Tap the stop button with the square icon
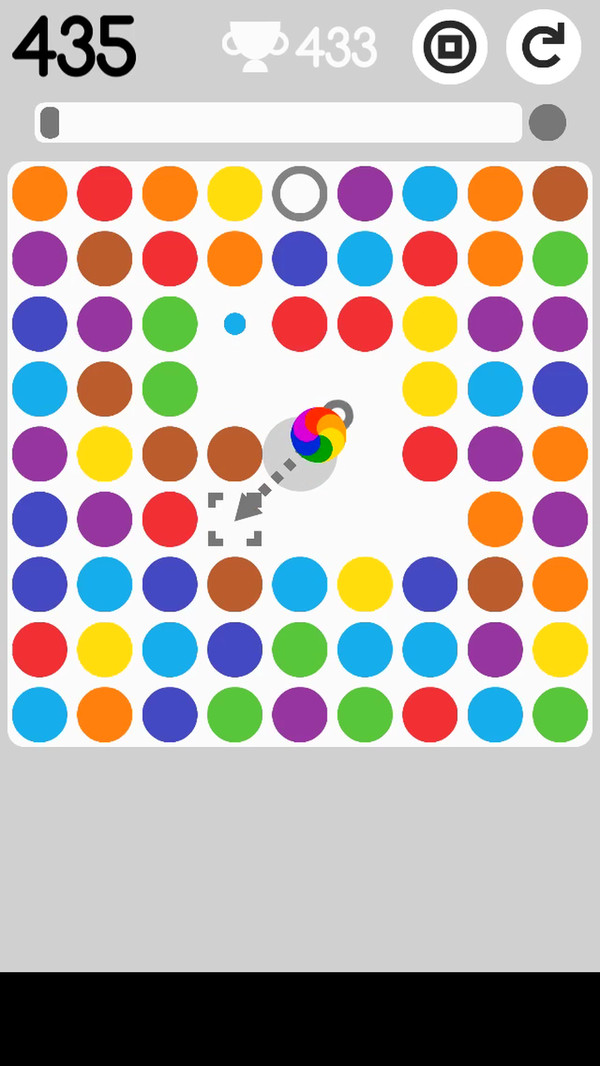The height and width of the screenshot is (1066, 600). click(449, 47)
